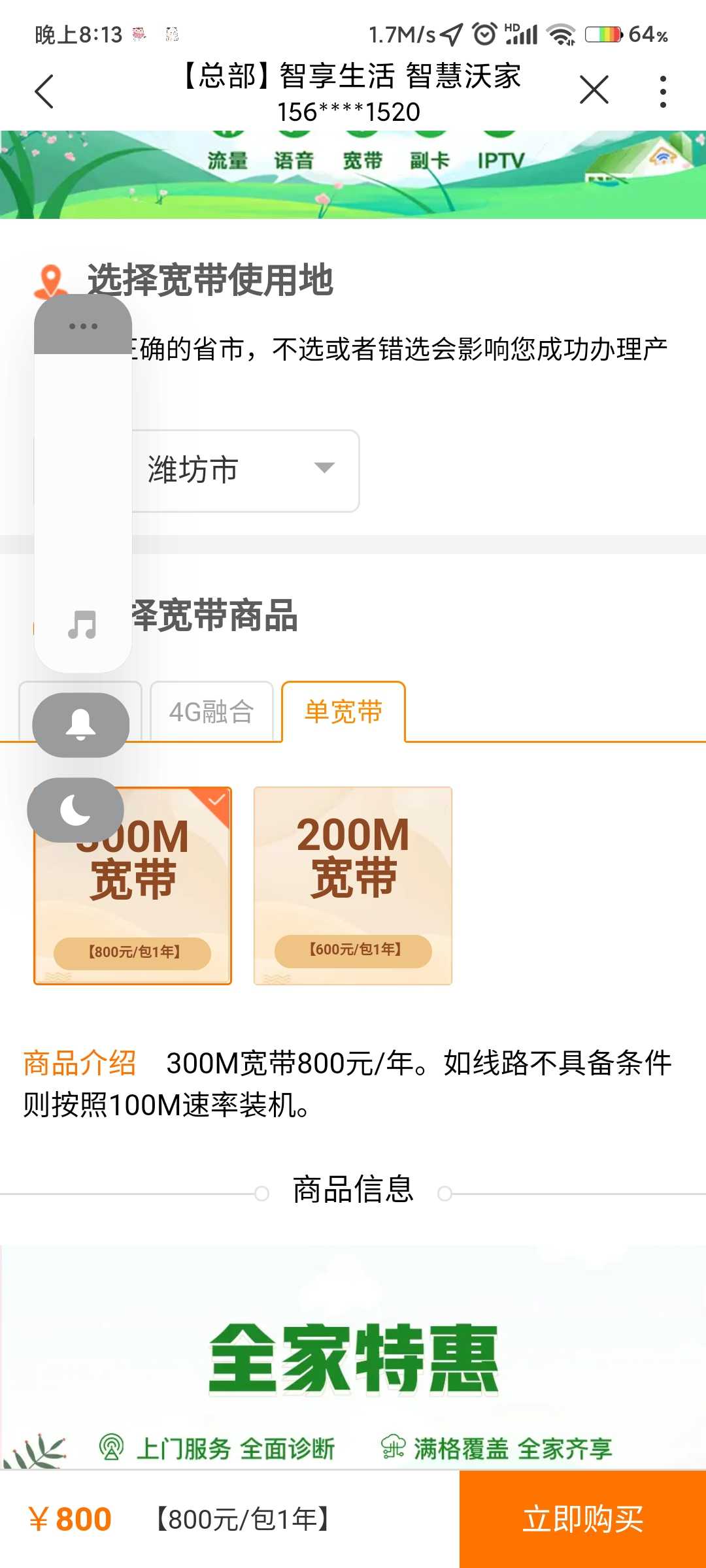706x1568 pixels.
Task: Close the page with the X icon
Action: (594, 90)
